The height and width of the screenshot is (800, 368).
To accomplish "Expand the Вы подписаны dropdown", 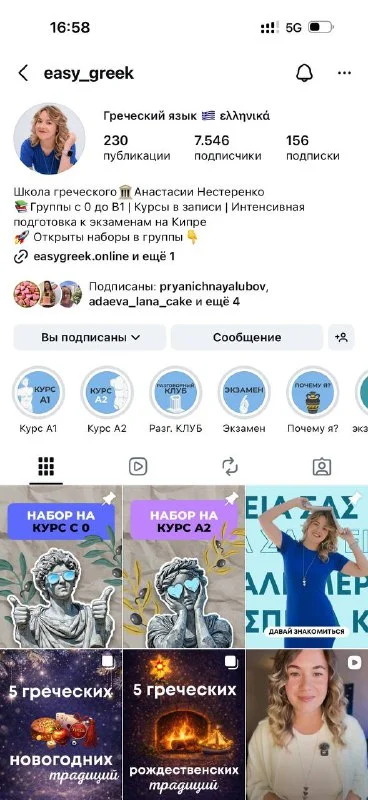I will pos(90,337).
